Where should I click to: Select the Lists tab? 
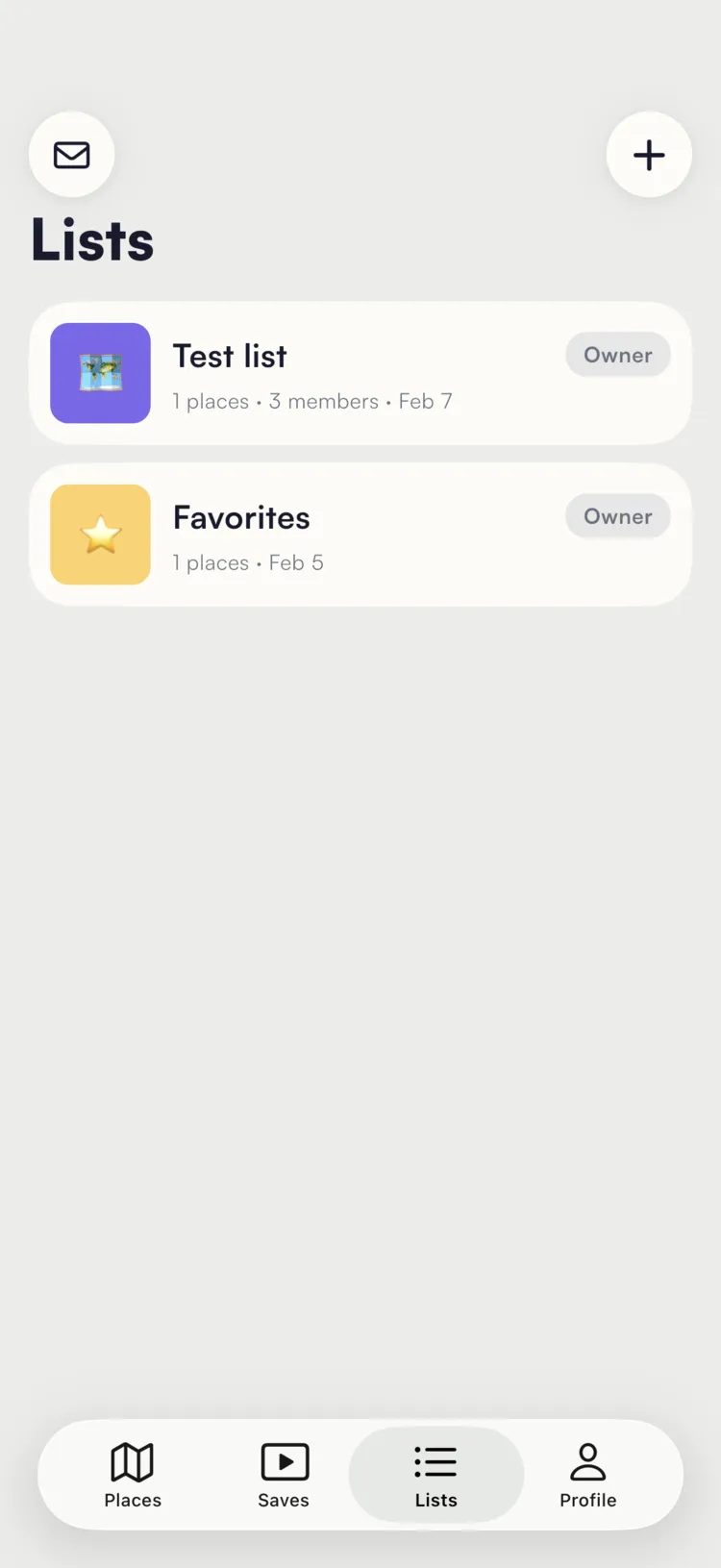point(435,1475)
